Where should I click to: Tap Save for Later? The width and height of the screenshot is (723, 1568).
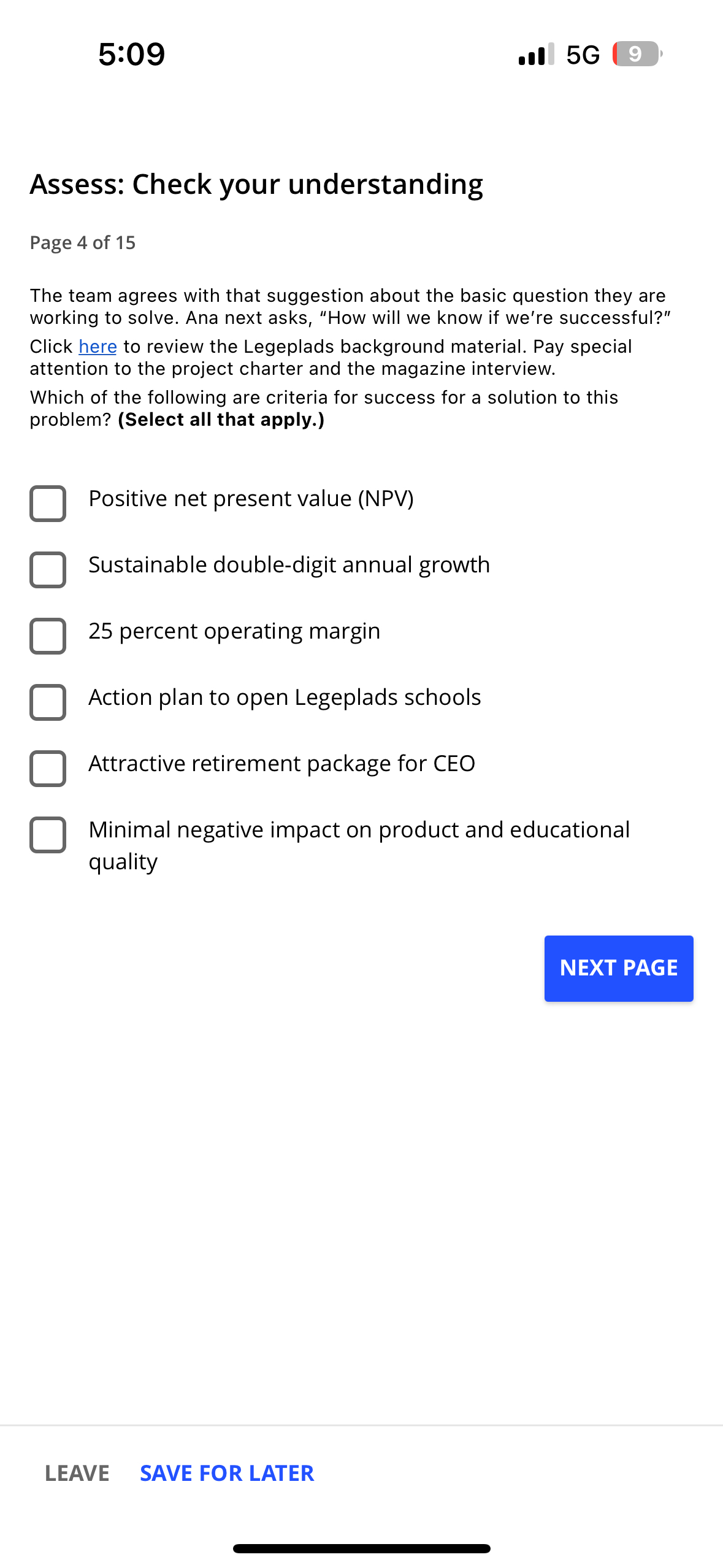tap(227, 1473)
